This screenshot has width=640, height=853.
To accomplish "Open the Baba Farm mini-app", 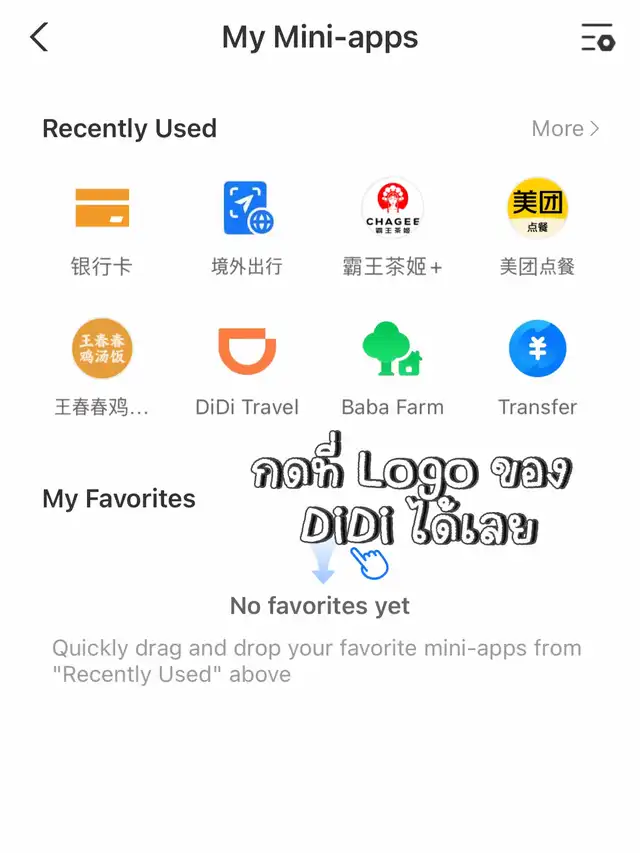I will pyautogui.click(x=392, y=349).
